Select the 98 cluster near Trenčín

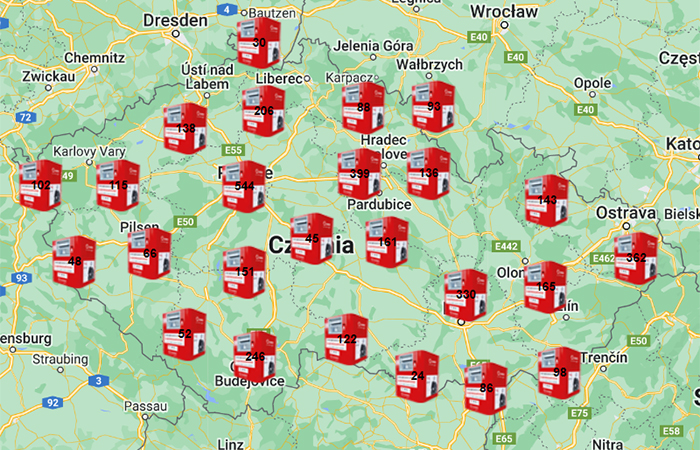click(559, 372)
